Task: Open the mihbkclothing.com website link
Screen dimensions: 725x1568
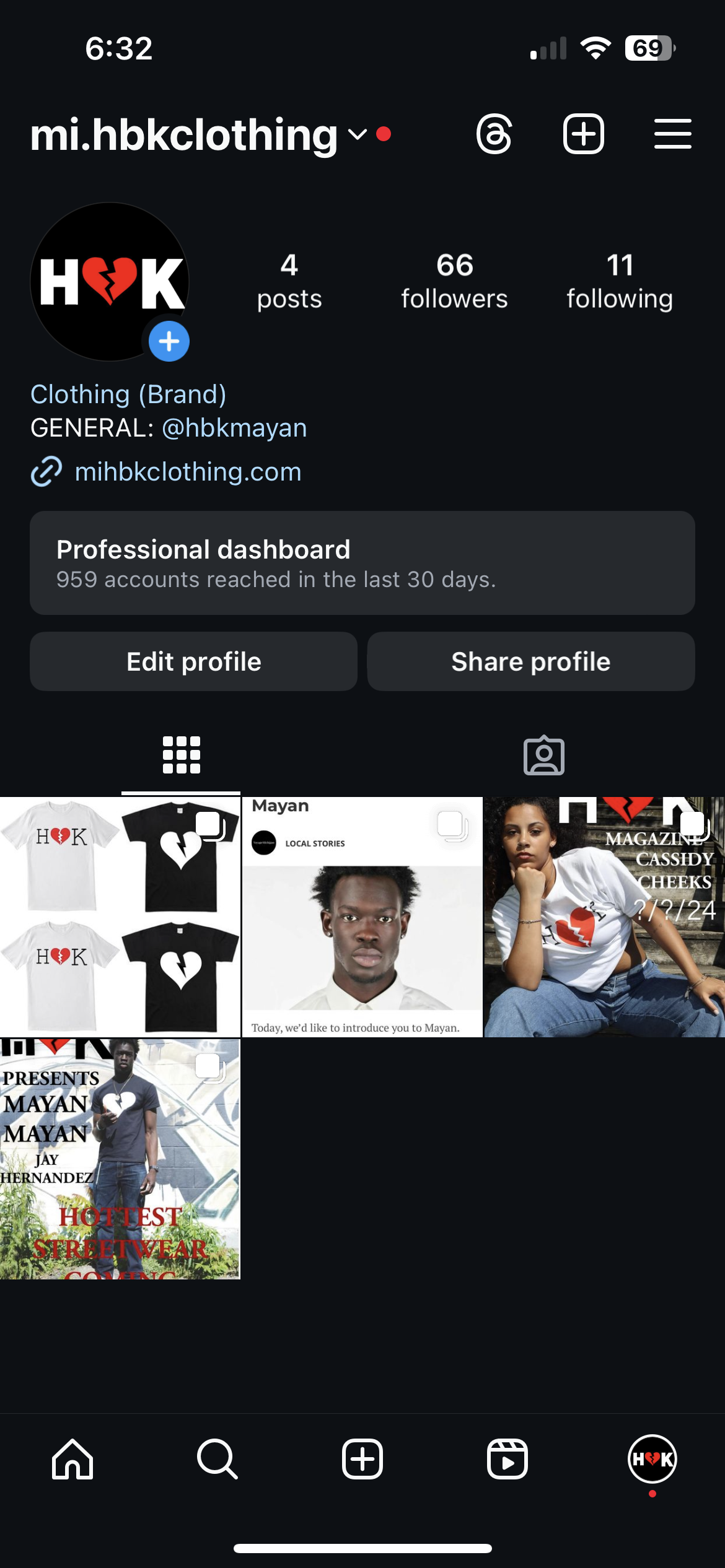Action: 188,472
